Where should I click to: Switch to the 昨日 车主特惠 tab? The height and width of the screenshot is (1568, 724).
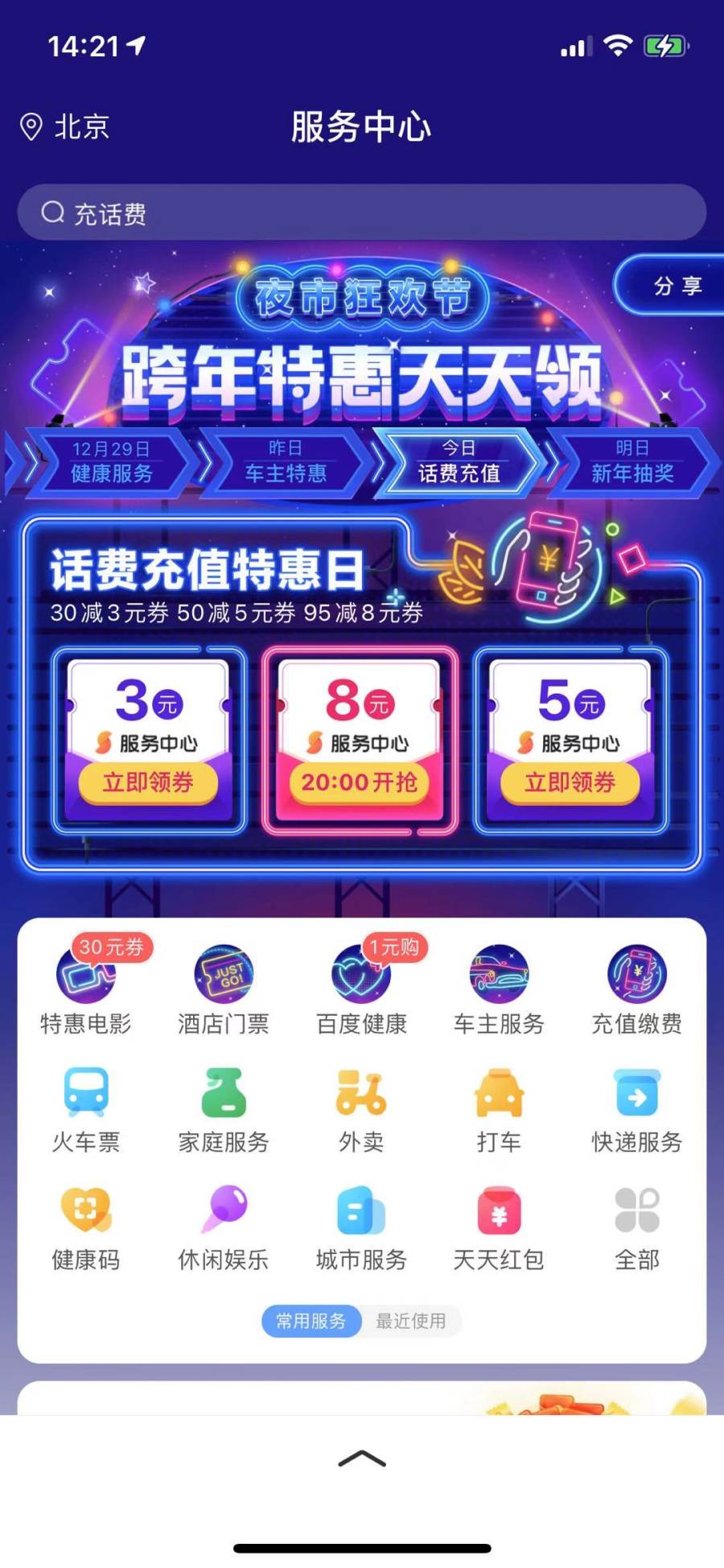pyautogui.click(x=286, y=462)
